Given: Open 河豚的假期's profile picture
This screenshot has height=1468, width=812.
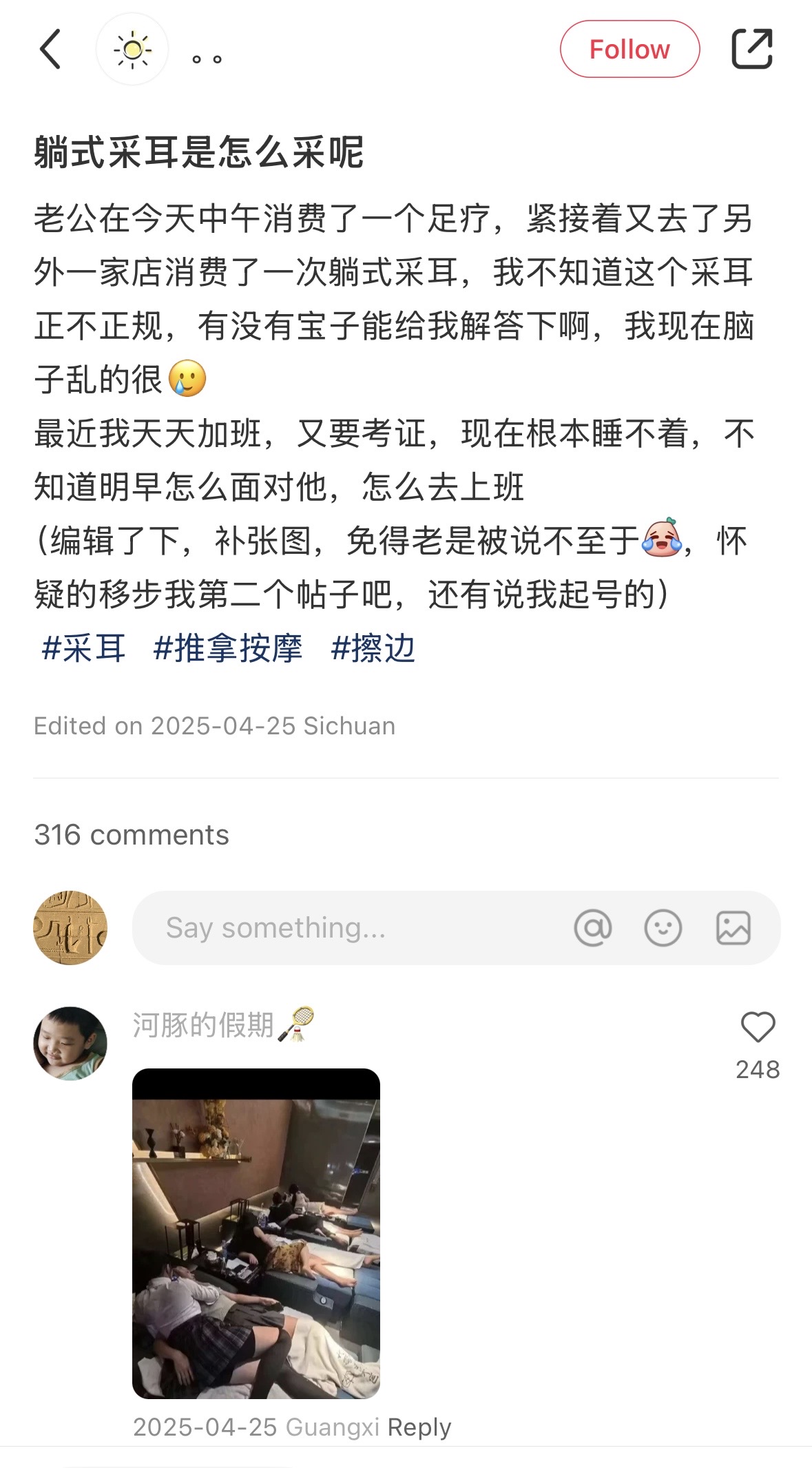Looking at the screenshot, I should (70, 1044).
